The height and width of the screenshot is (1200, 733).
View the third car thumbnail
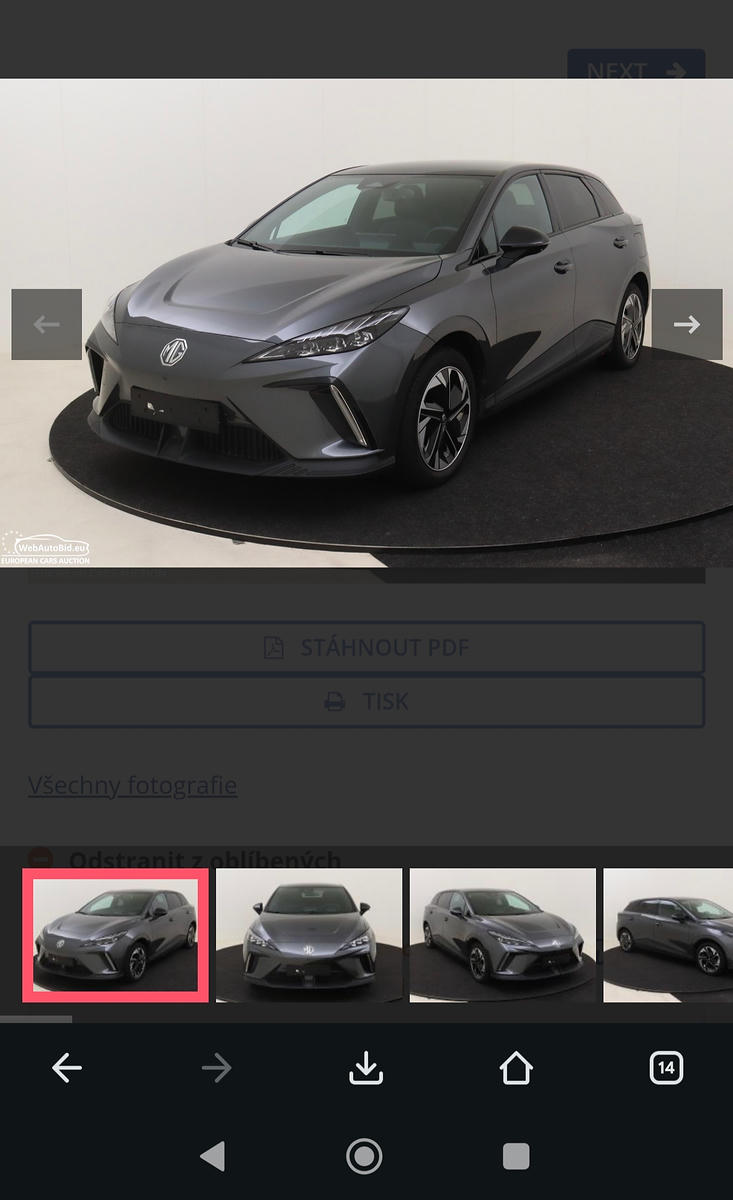click(502, 935)
